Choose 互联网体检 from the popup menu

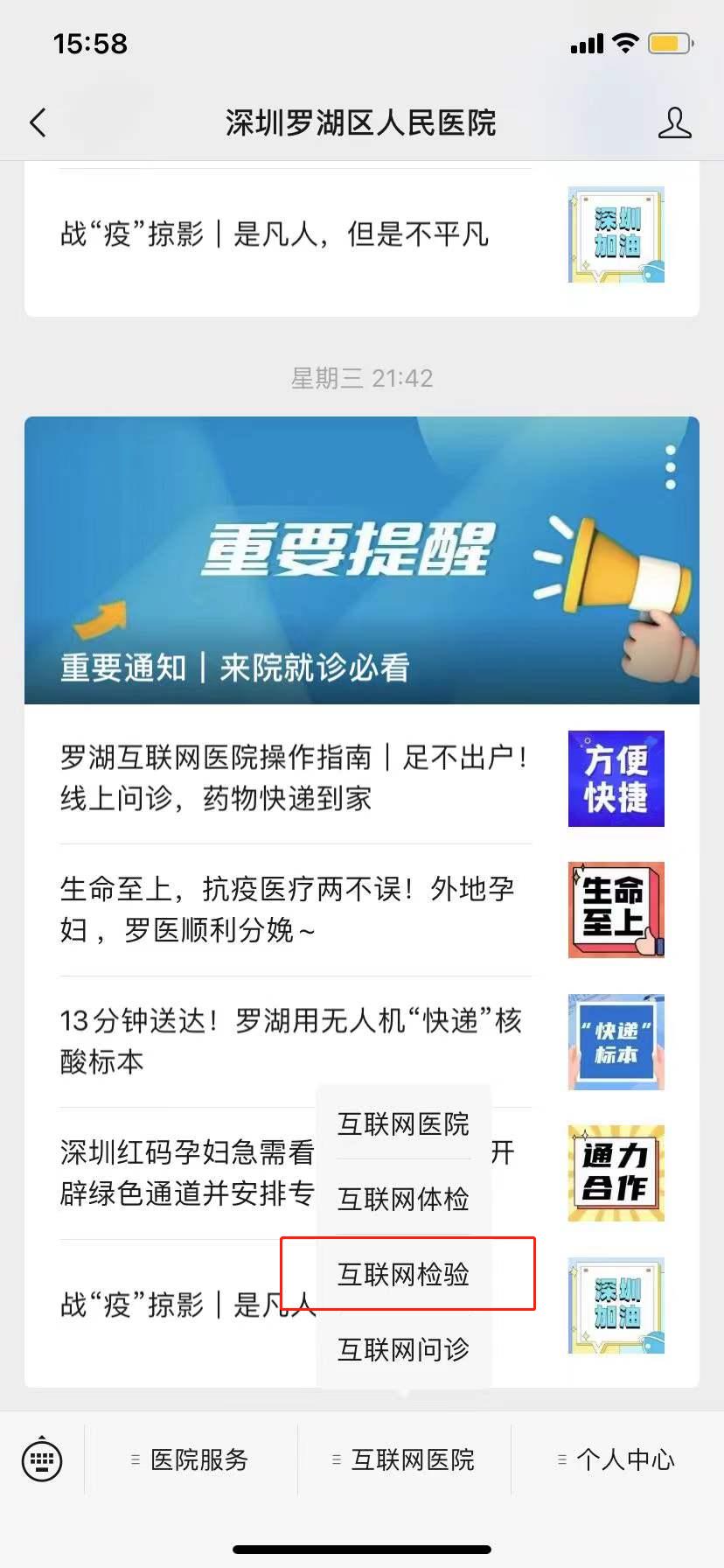[x=403, y=1199]
